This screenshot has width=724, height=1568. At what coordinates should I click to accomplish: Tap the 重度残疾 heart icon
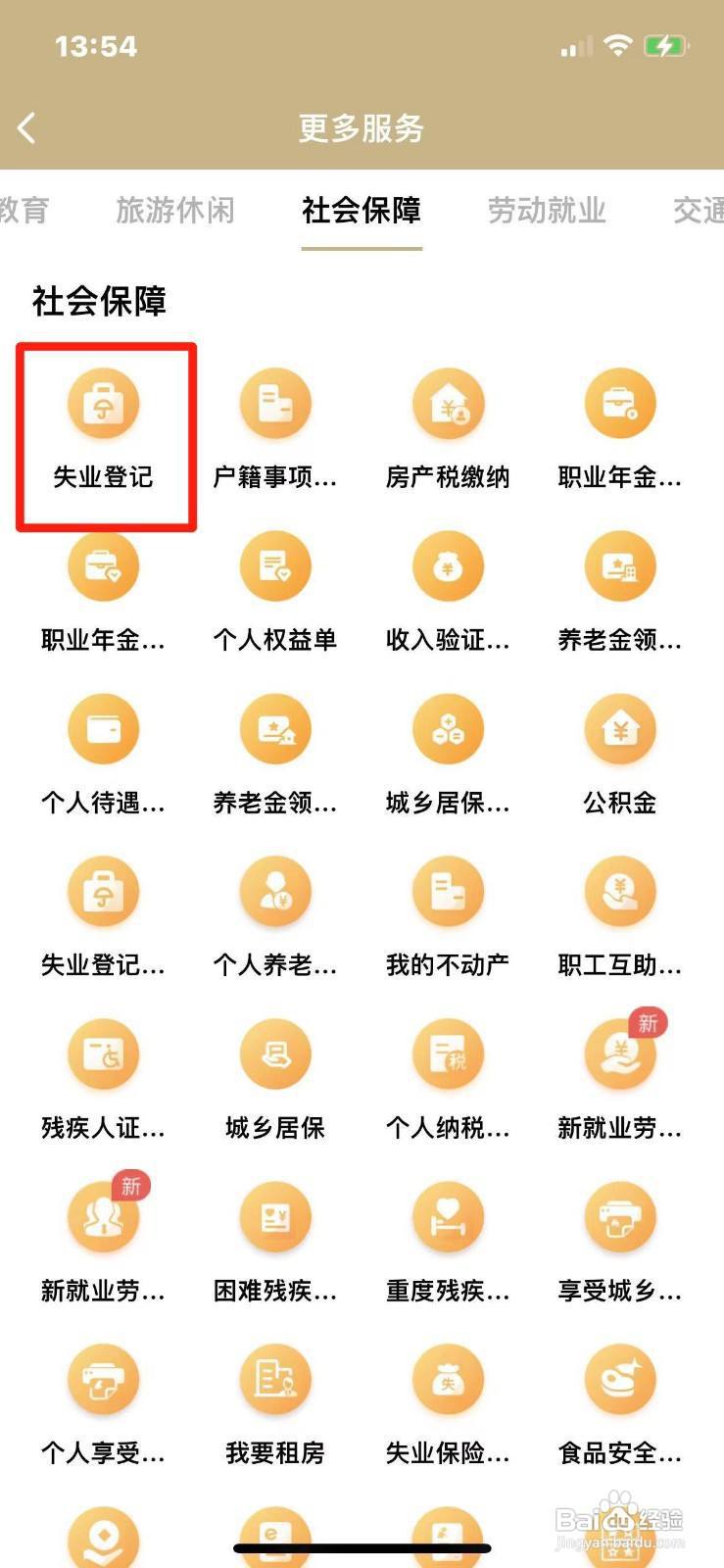448,1216
